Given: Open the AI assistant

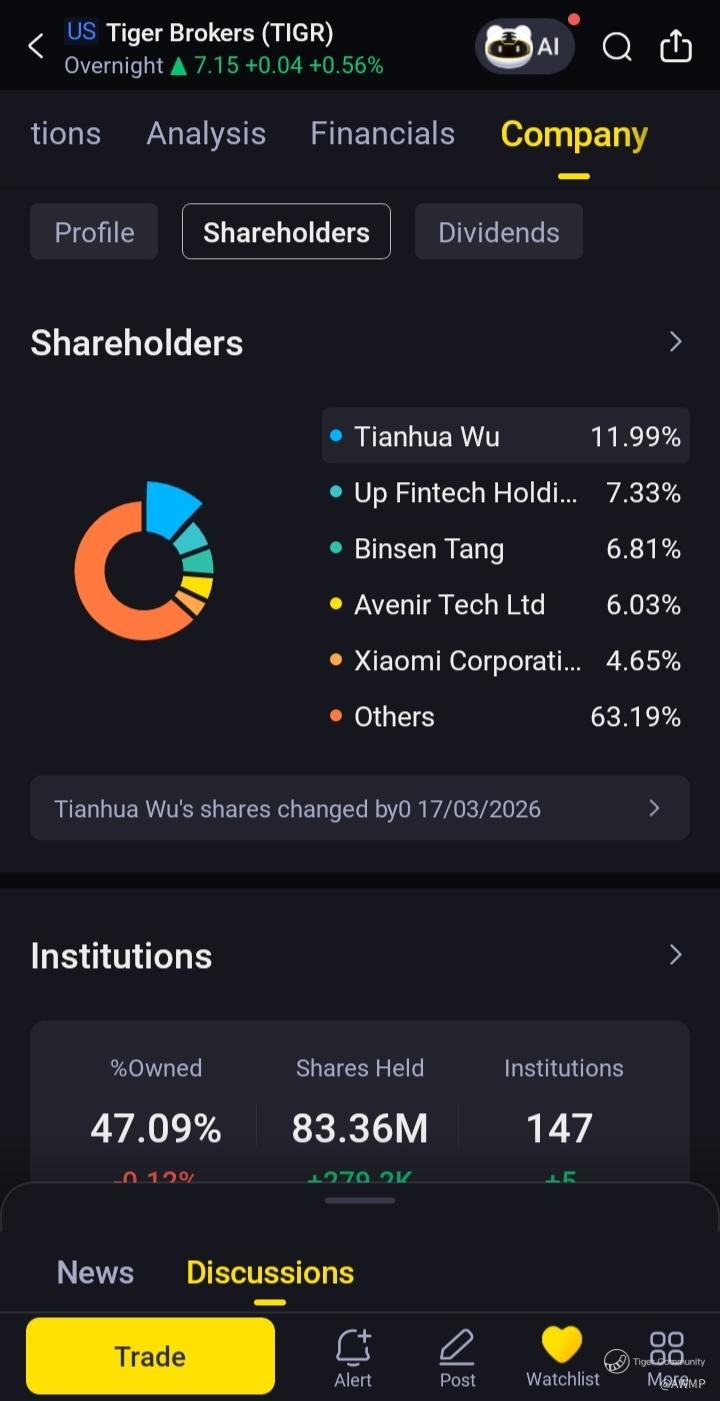Looking at the screenshot, I should [x=524, y=46].
